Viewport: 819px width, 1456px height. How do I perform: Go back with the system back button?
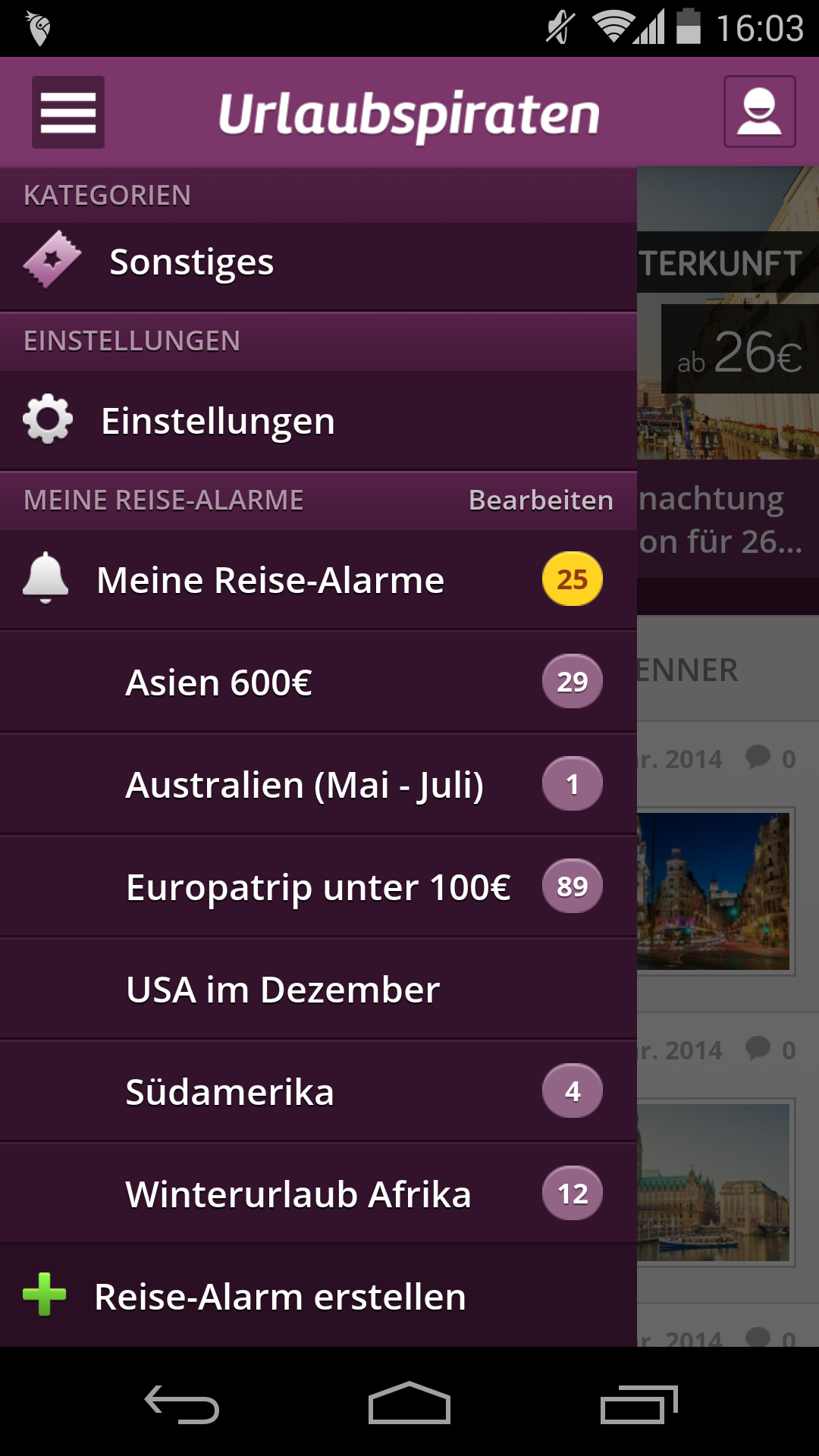tap(182, 1404)
